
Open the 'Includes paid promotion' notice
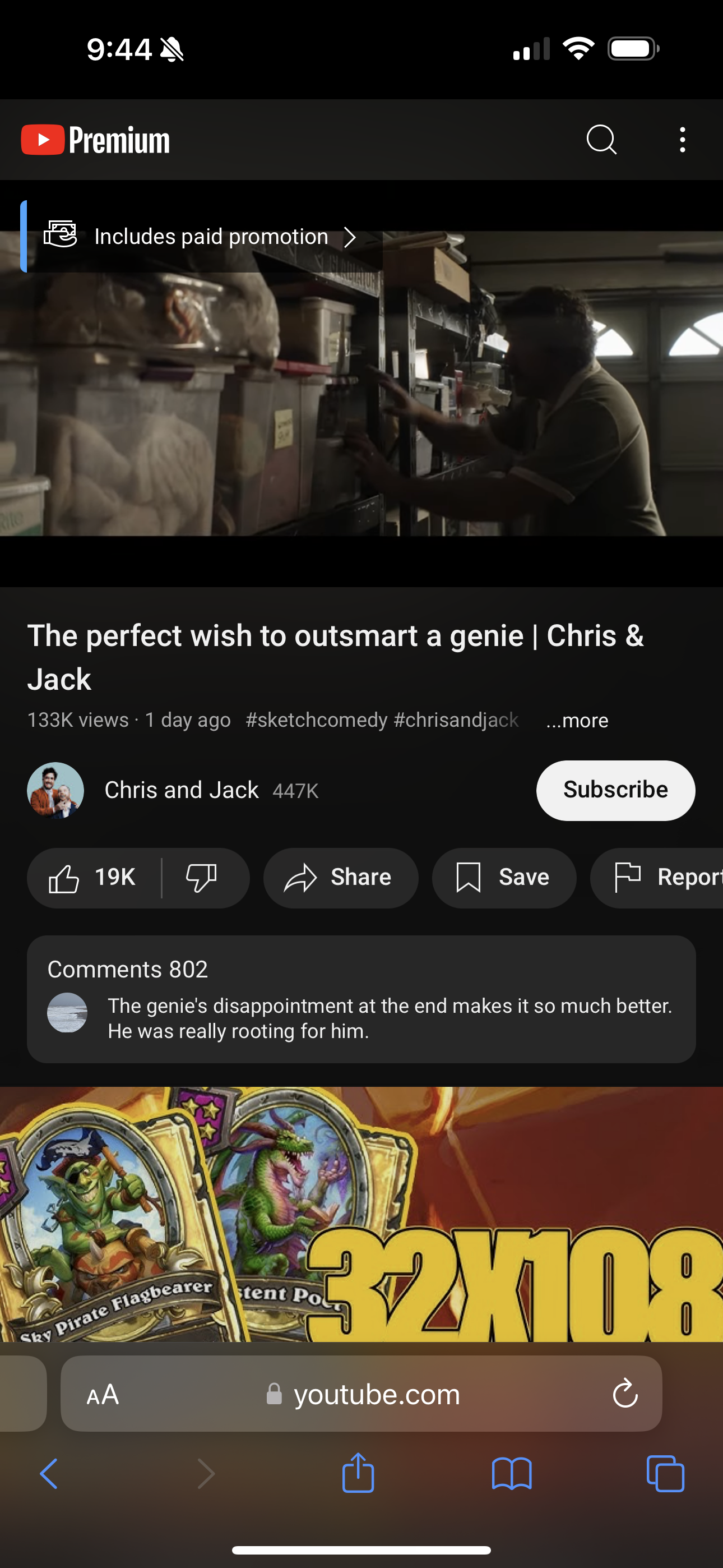tap(210, 237)
